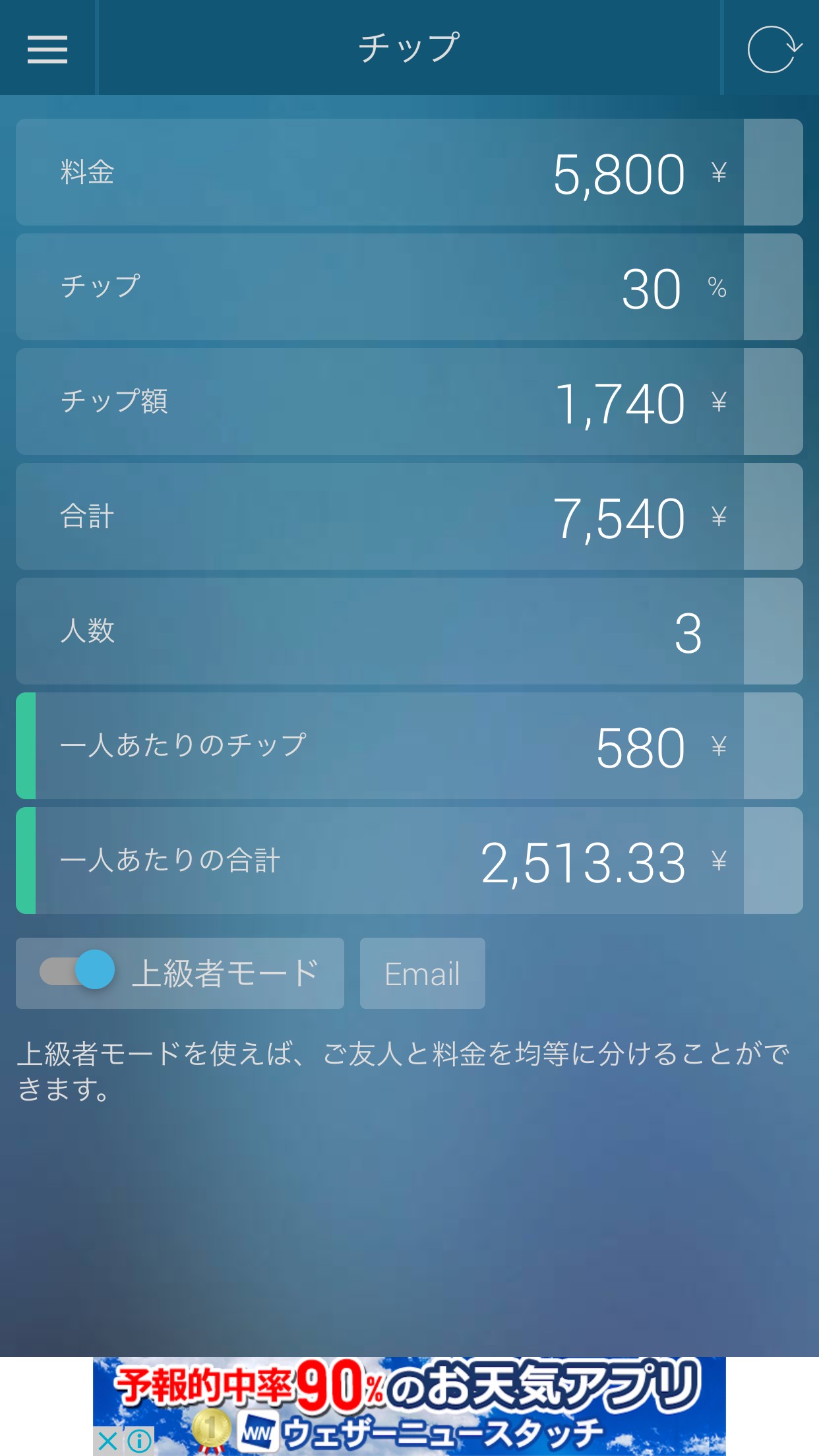Tap the reset circular arrow icon
The image size is (819, 1456).
tap(773, 49)
